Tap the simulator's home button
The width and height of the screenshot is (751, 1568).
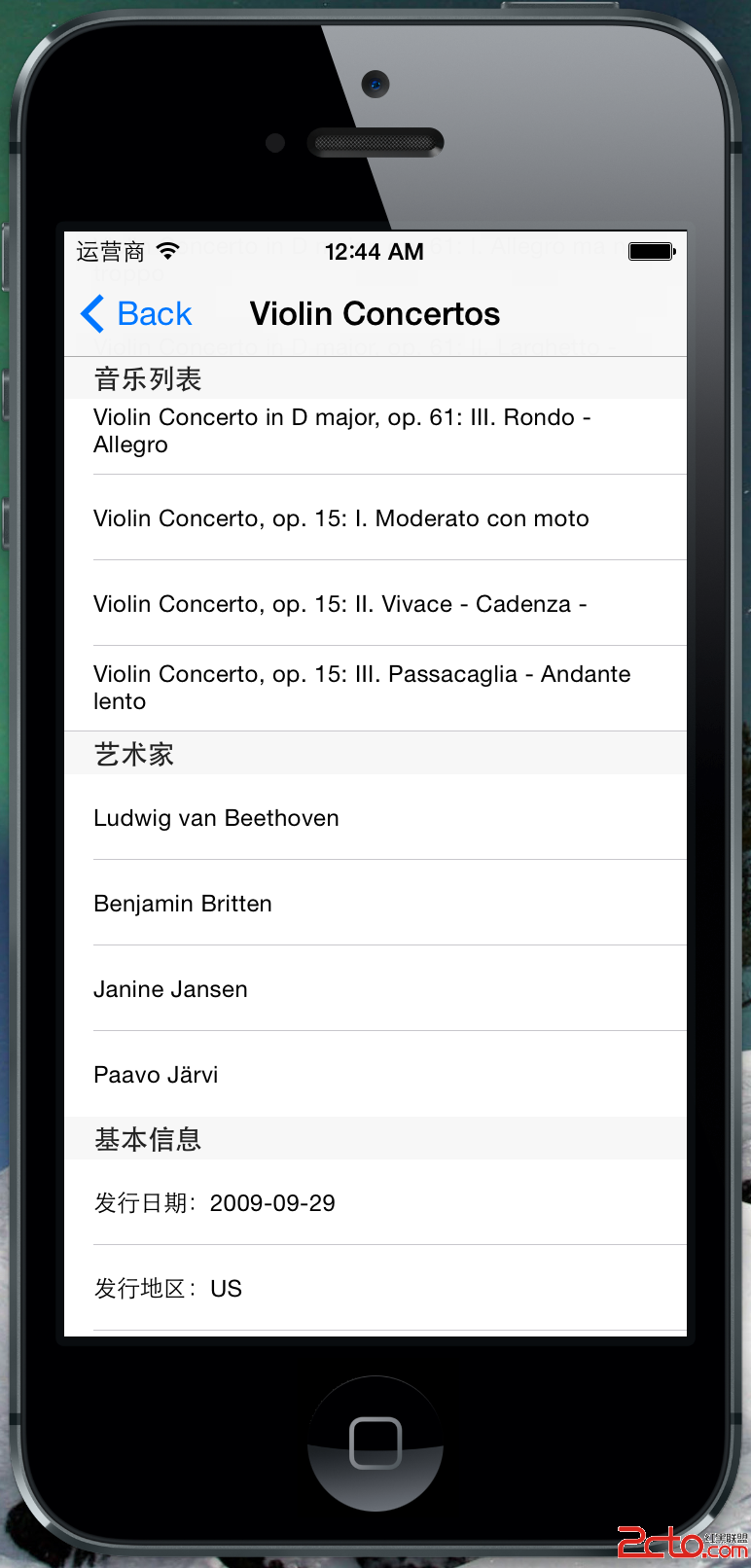375,1443
